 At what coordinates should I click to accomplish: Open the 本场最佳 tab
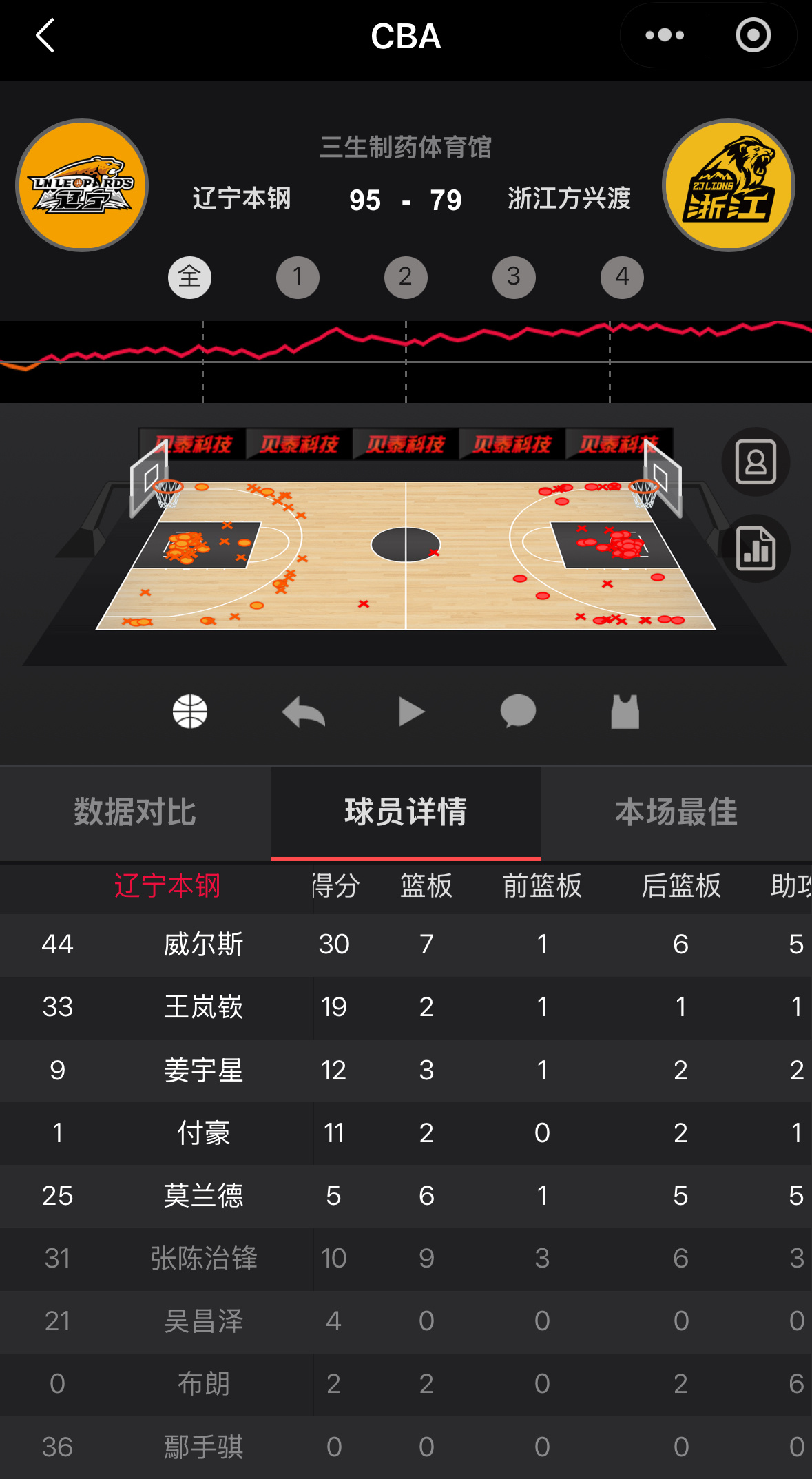(x=676, y=813)
